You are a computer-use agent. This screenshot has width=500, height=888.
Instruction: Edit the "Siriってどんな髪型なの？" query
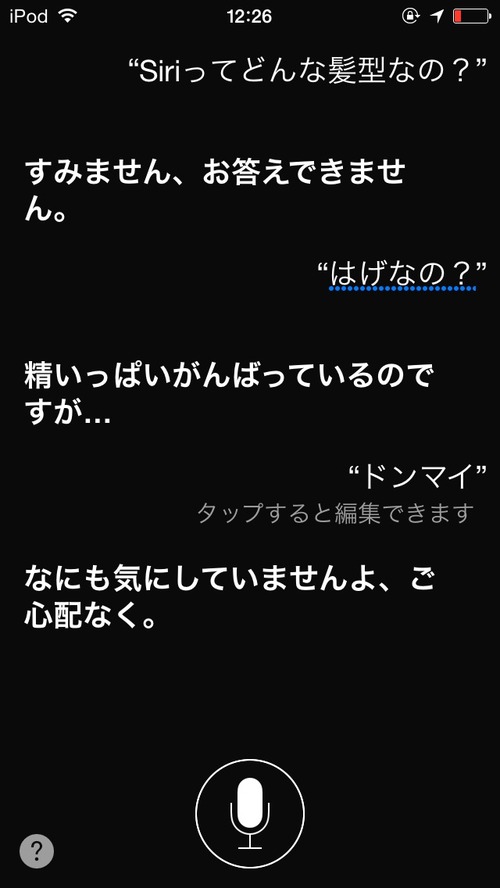(x=307, y=70)
